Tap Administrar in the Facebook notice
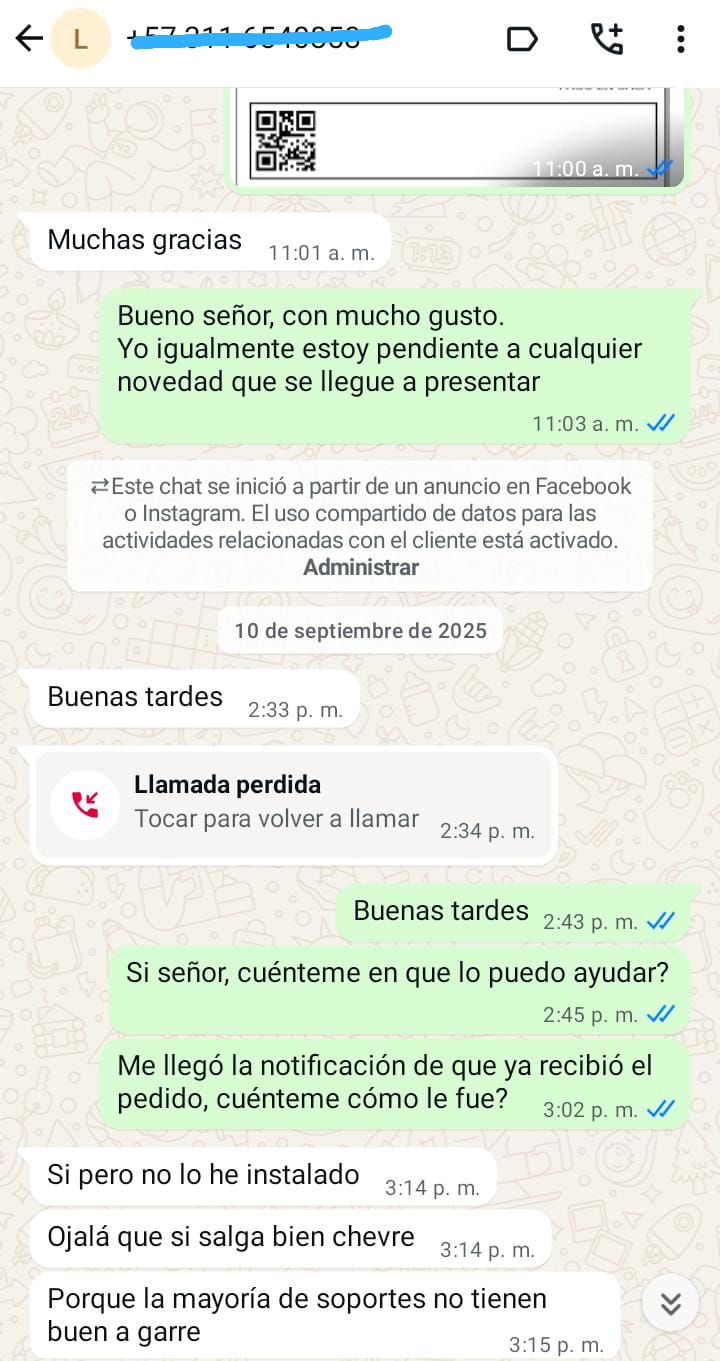The width and height of the screenshot is (720, 1361). pos(359,567)
